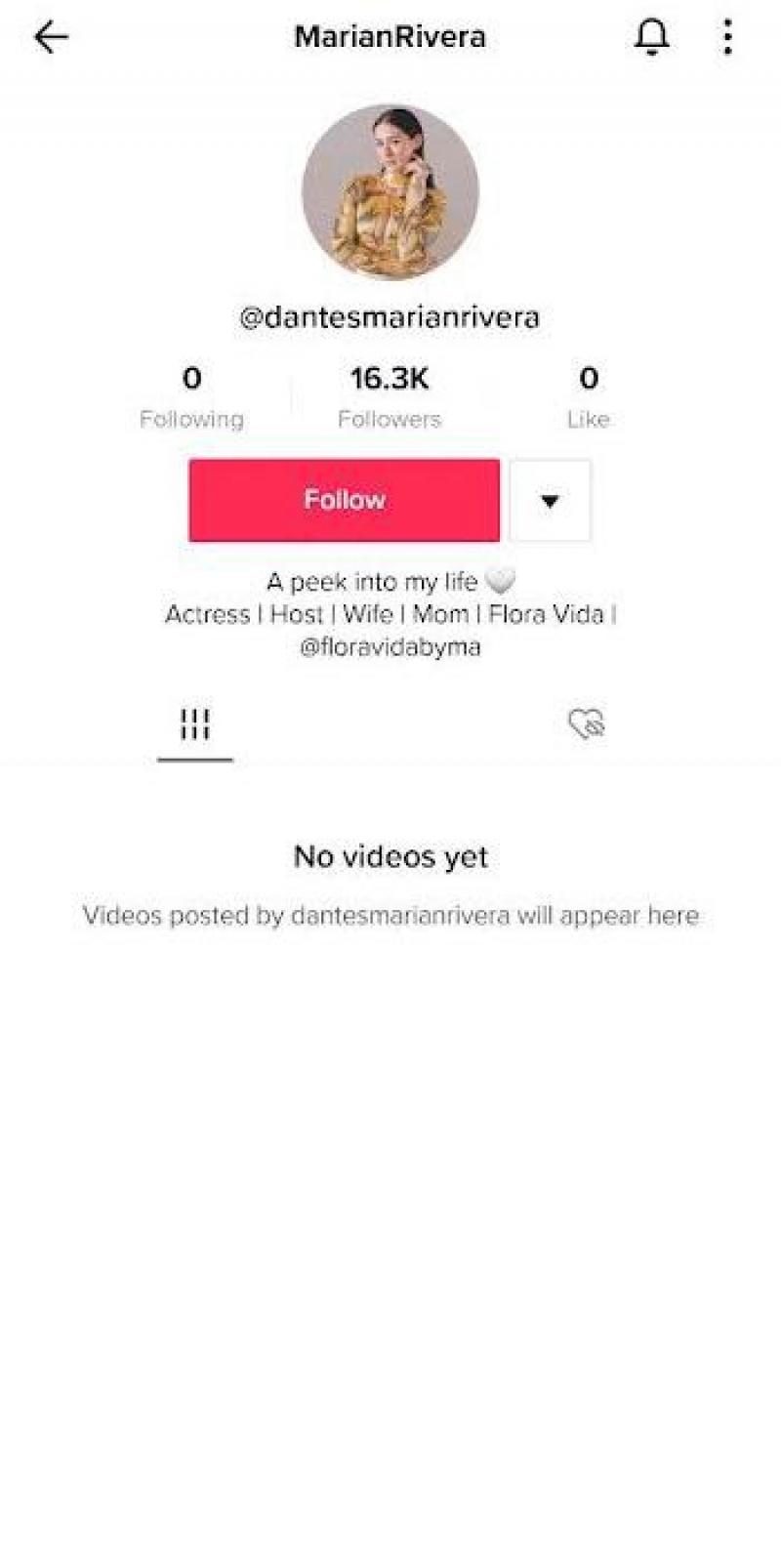781x1568 pixels.
Task: Open the 16.3K Followers list
Action: point(389,395)
